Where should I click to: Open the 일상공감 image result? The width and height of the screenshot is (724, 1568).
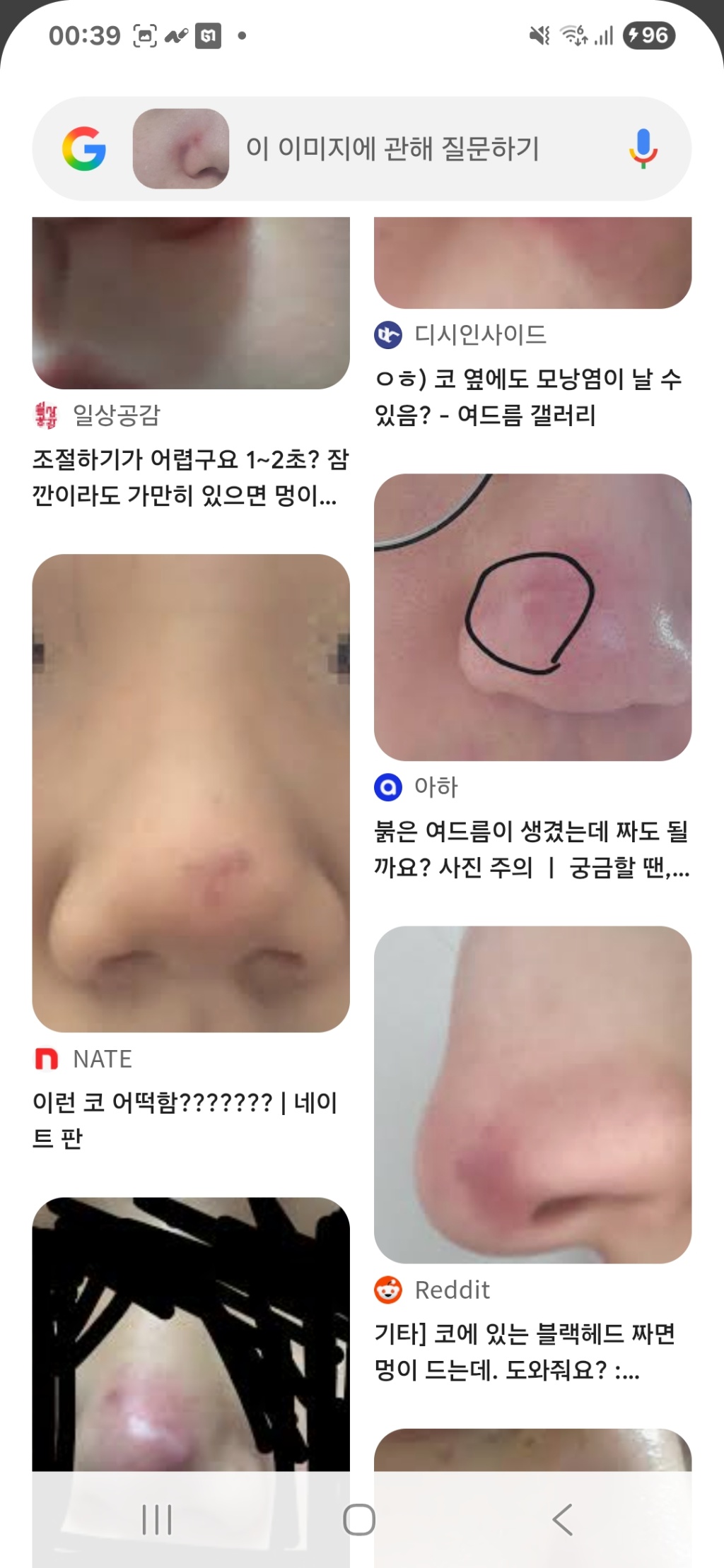[x=191, y=304]
